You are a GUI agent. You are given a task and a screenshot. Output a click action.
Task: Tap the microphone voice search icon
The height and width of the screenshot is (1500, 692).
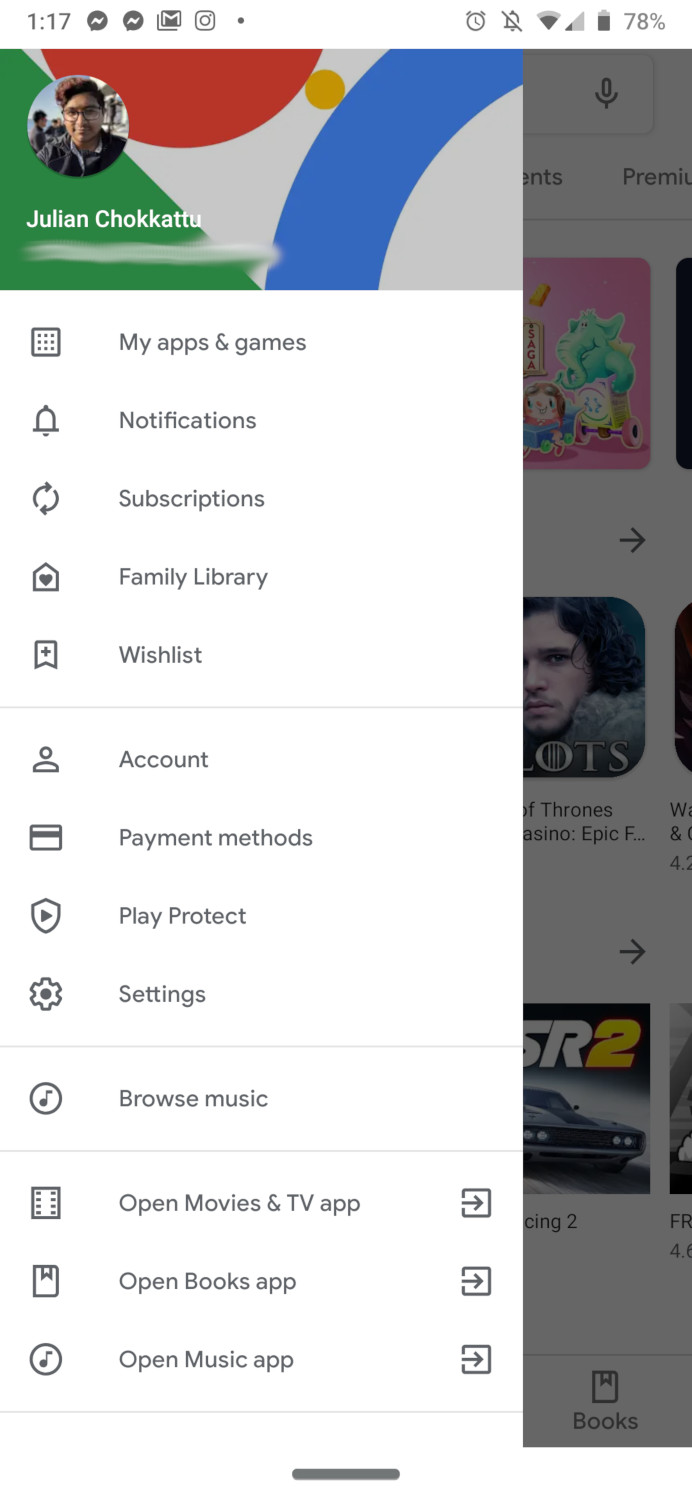pos(606,94)
